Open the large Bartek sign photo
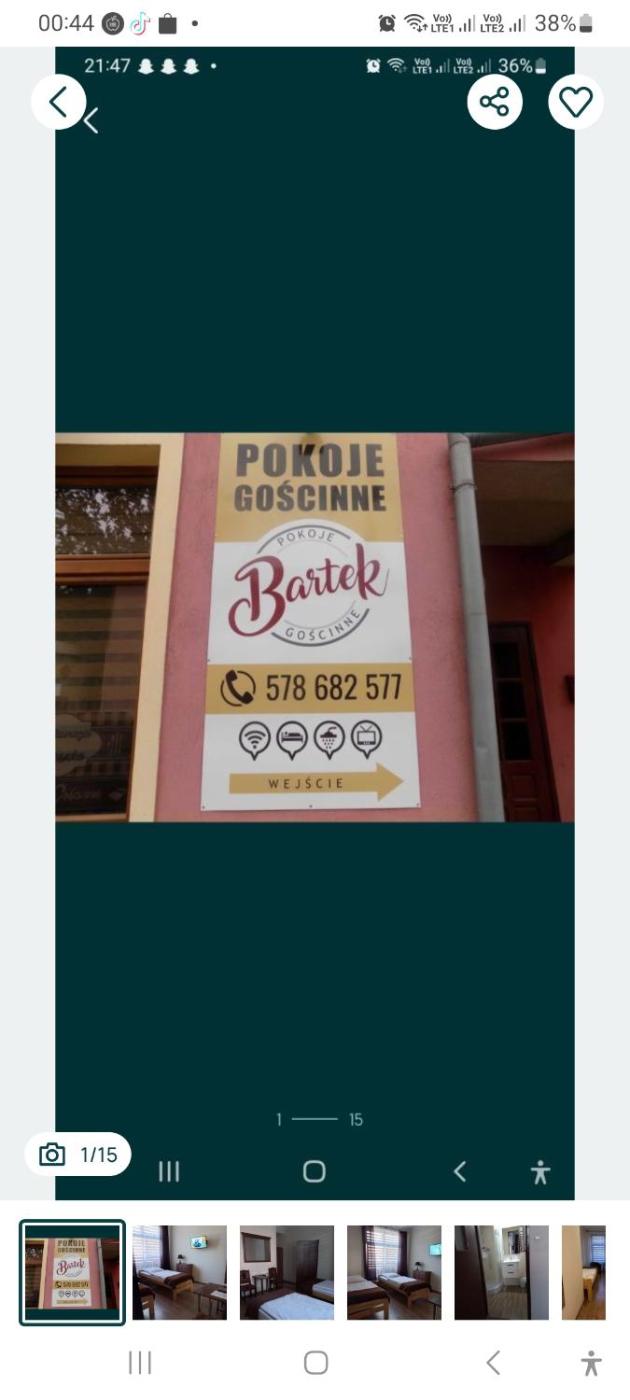This screenshot has width=630, height=1400. [x=314, y=626]
